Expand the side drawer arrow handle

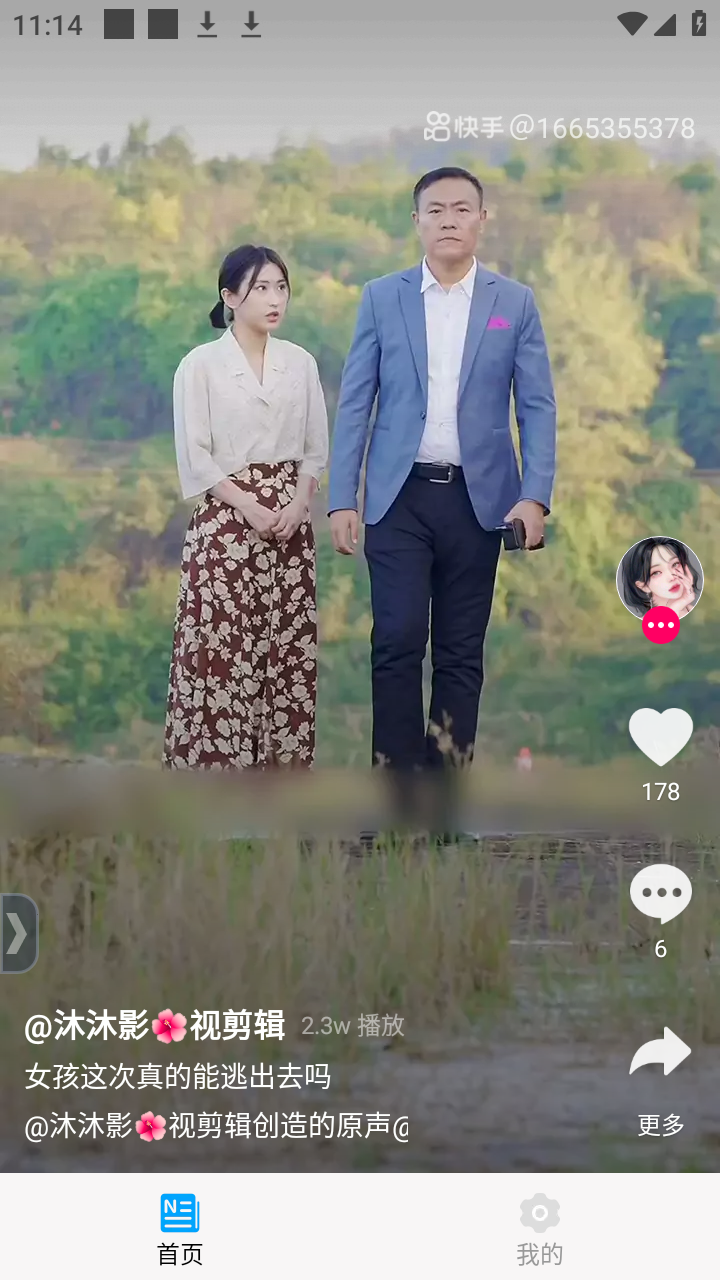tap(18, 933)
